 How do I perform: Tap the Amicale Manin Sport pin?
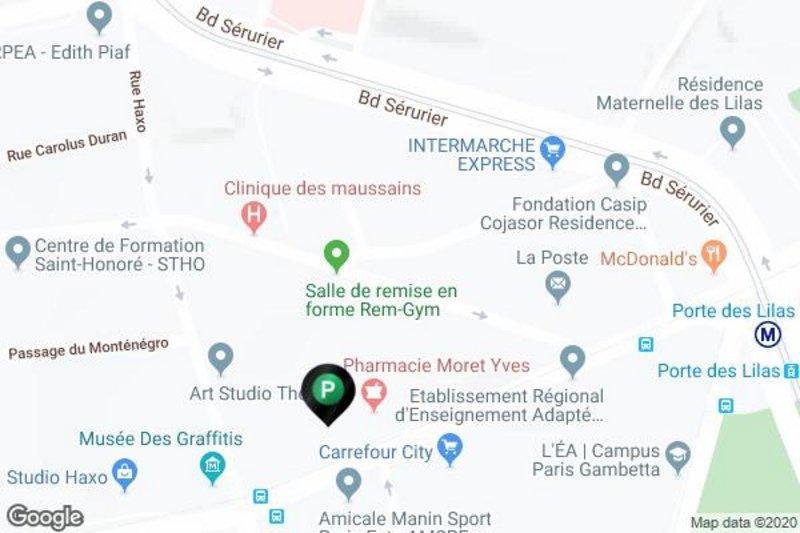pyautogui.click(x=348, y=483)
